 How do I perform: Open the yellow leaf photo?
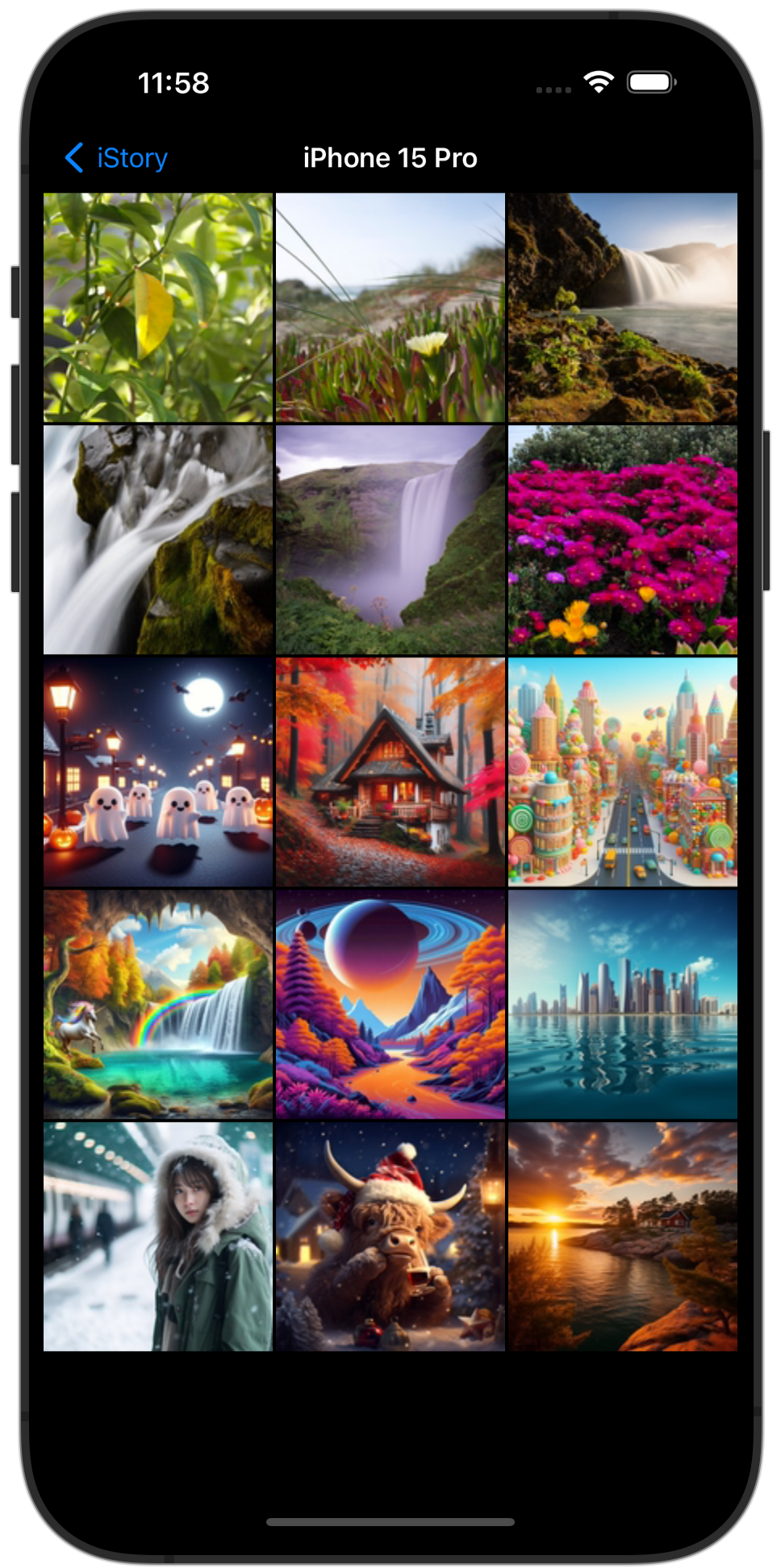pos(158,307)
